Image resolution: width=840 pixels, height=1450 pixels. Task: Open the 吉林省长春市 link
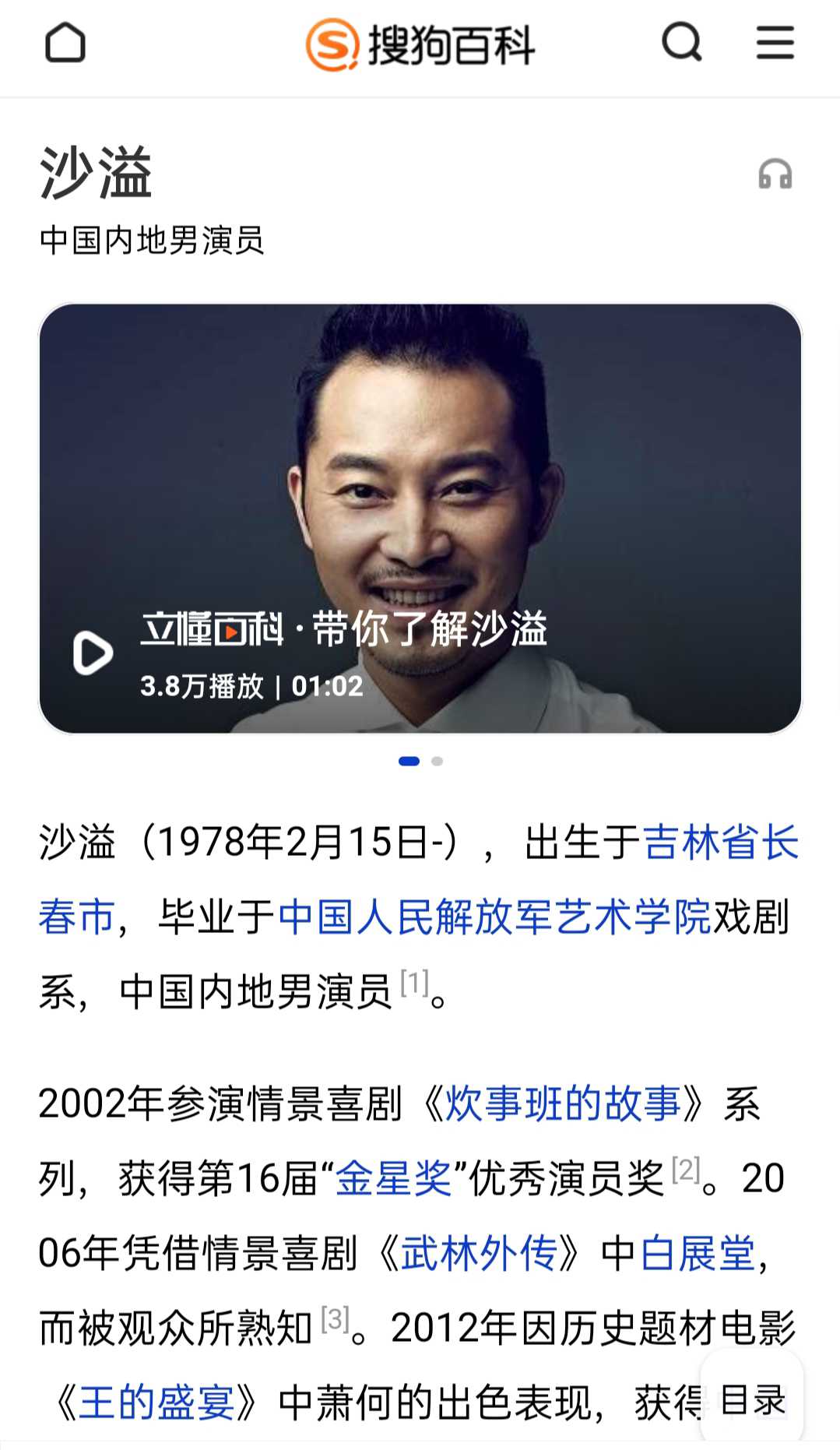721,843
